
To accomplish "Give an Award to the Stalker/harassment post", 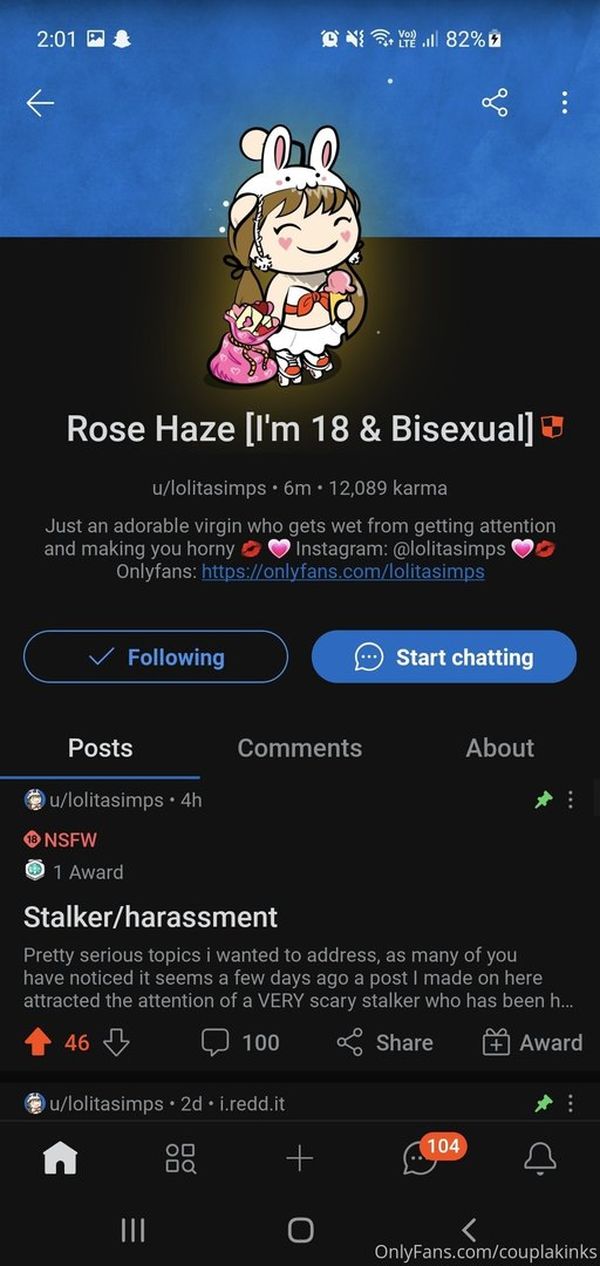I will (x=532, y=1043).
